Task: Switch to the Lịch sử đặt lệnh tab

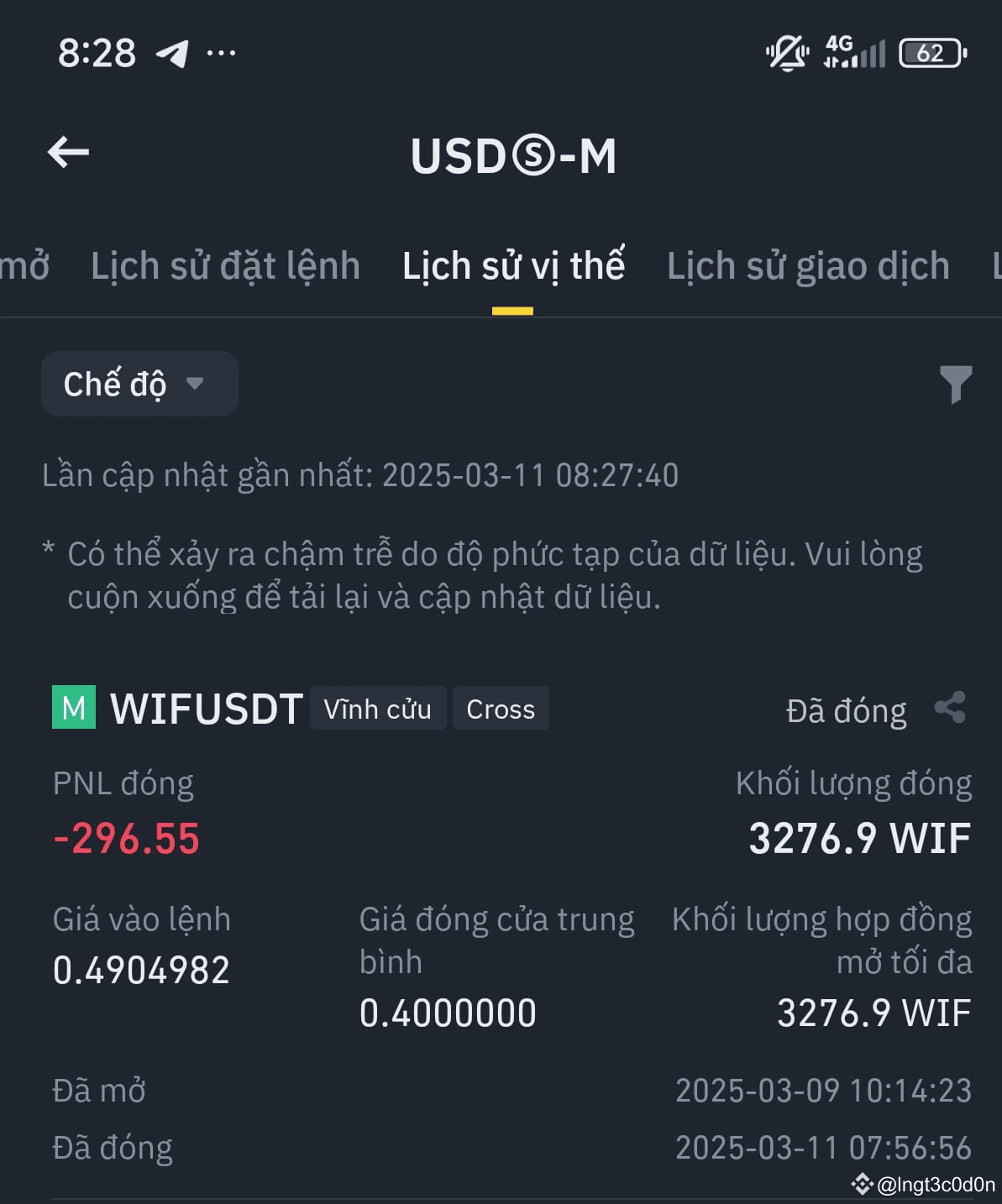Action: point(226,265)
